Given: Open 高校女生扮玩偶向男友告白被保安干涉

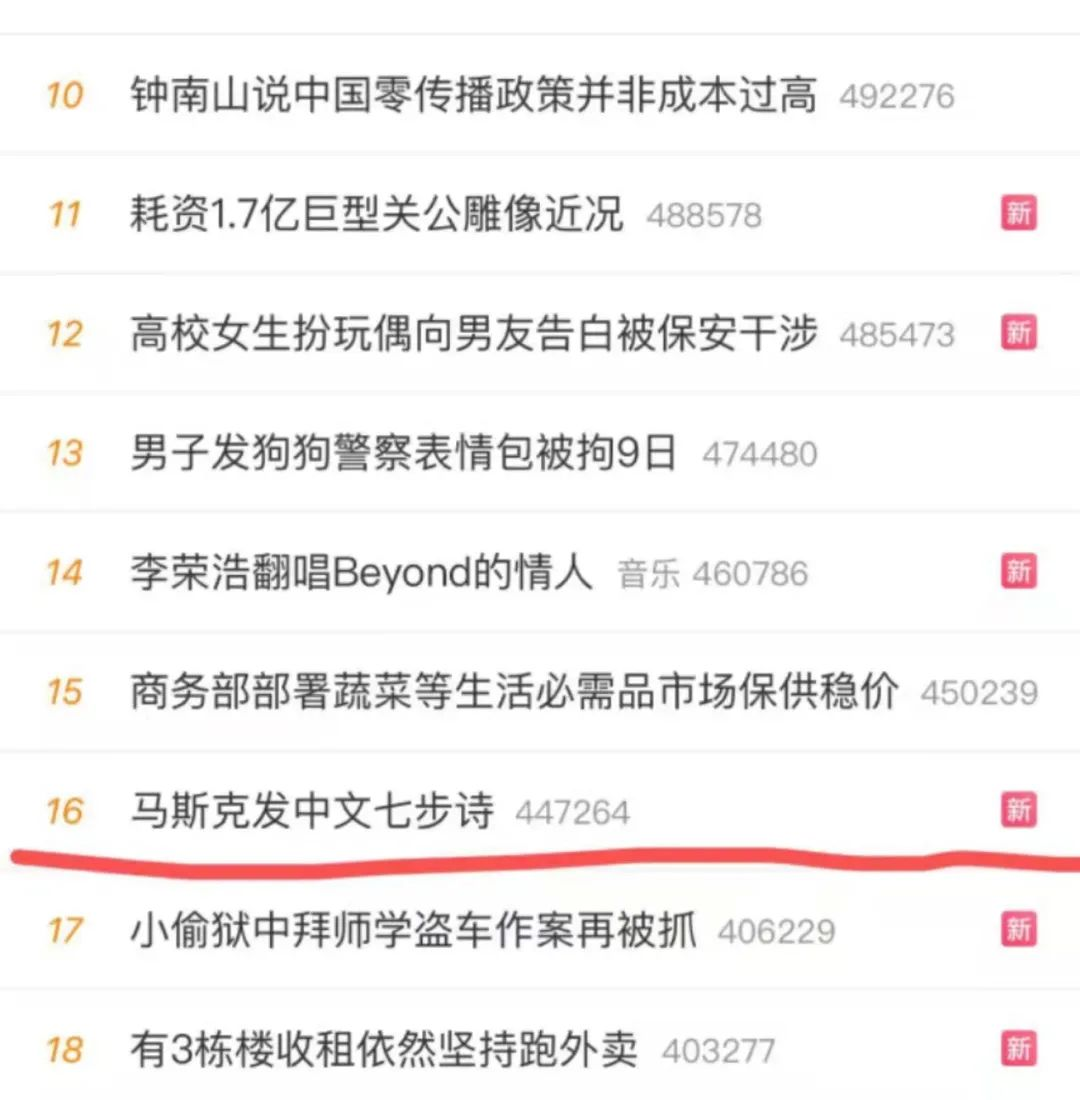Looking at the screenshot, I should [x=473, y=334].
